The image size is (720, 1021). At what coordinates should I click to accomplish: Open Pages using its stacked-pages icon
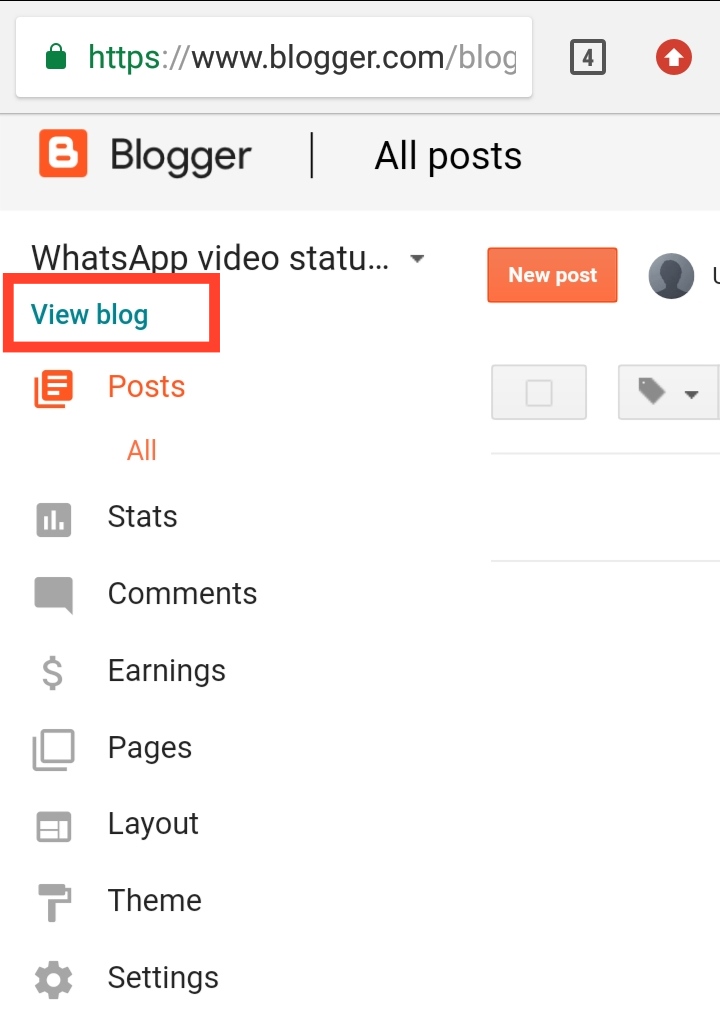(x=53, y=747)
